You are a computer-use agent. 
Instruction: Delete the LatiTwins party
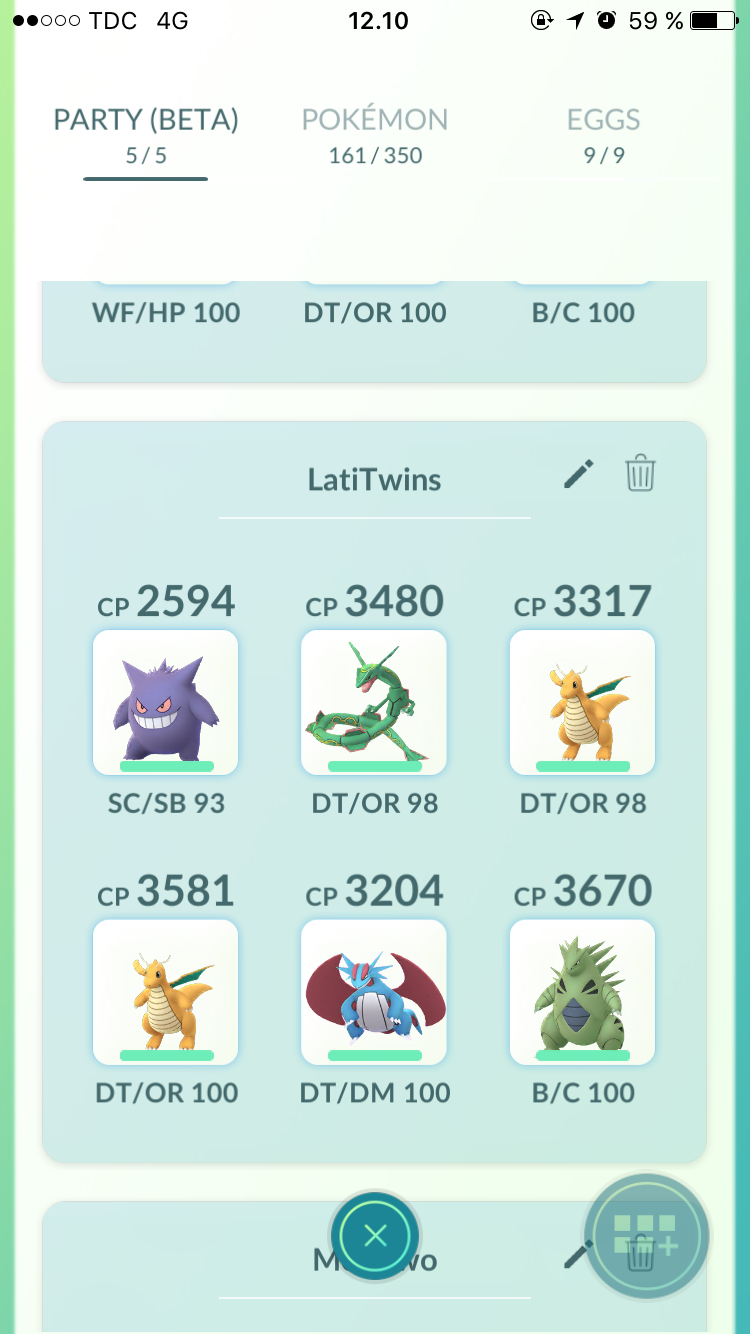tap(640, 473)
